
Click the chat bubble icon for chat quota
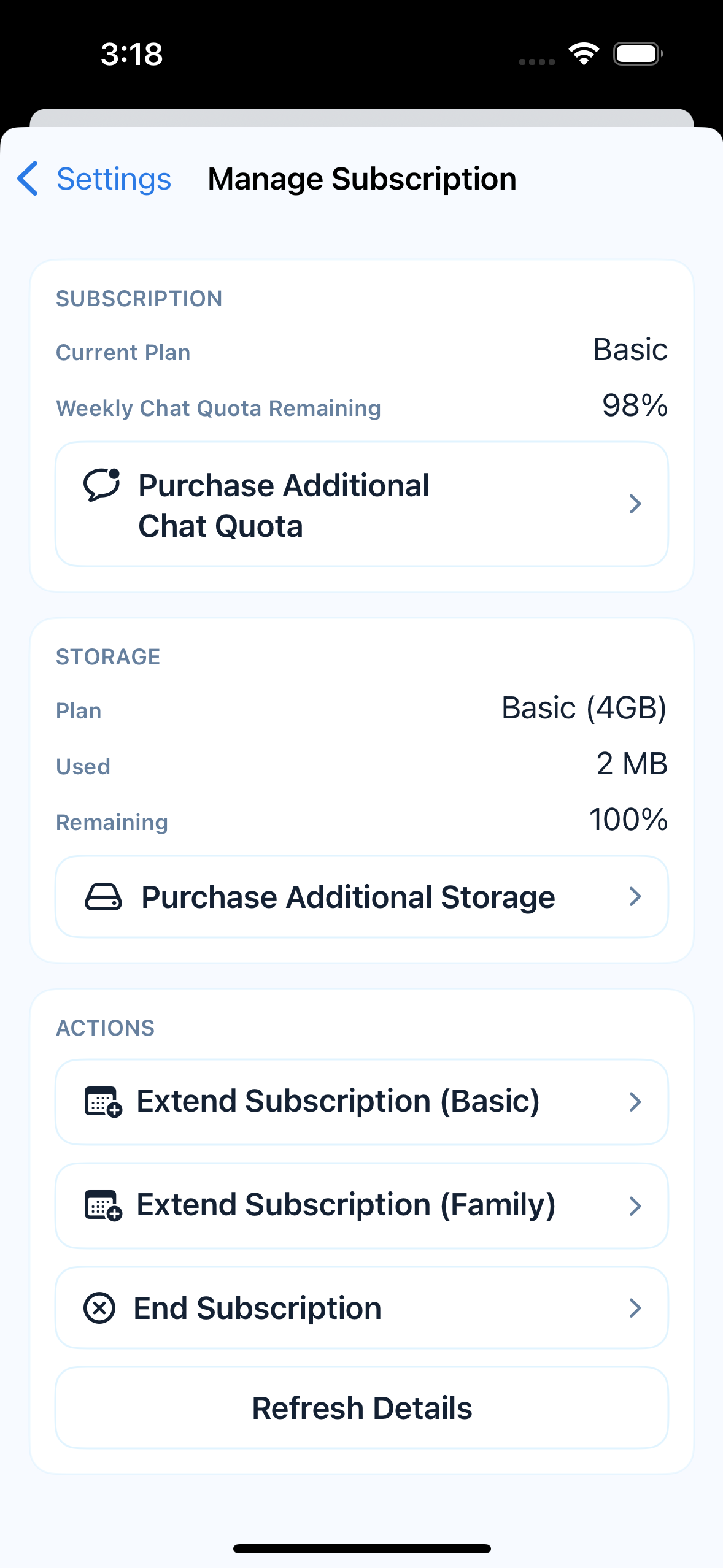(102, 485)
